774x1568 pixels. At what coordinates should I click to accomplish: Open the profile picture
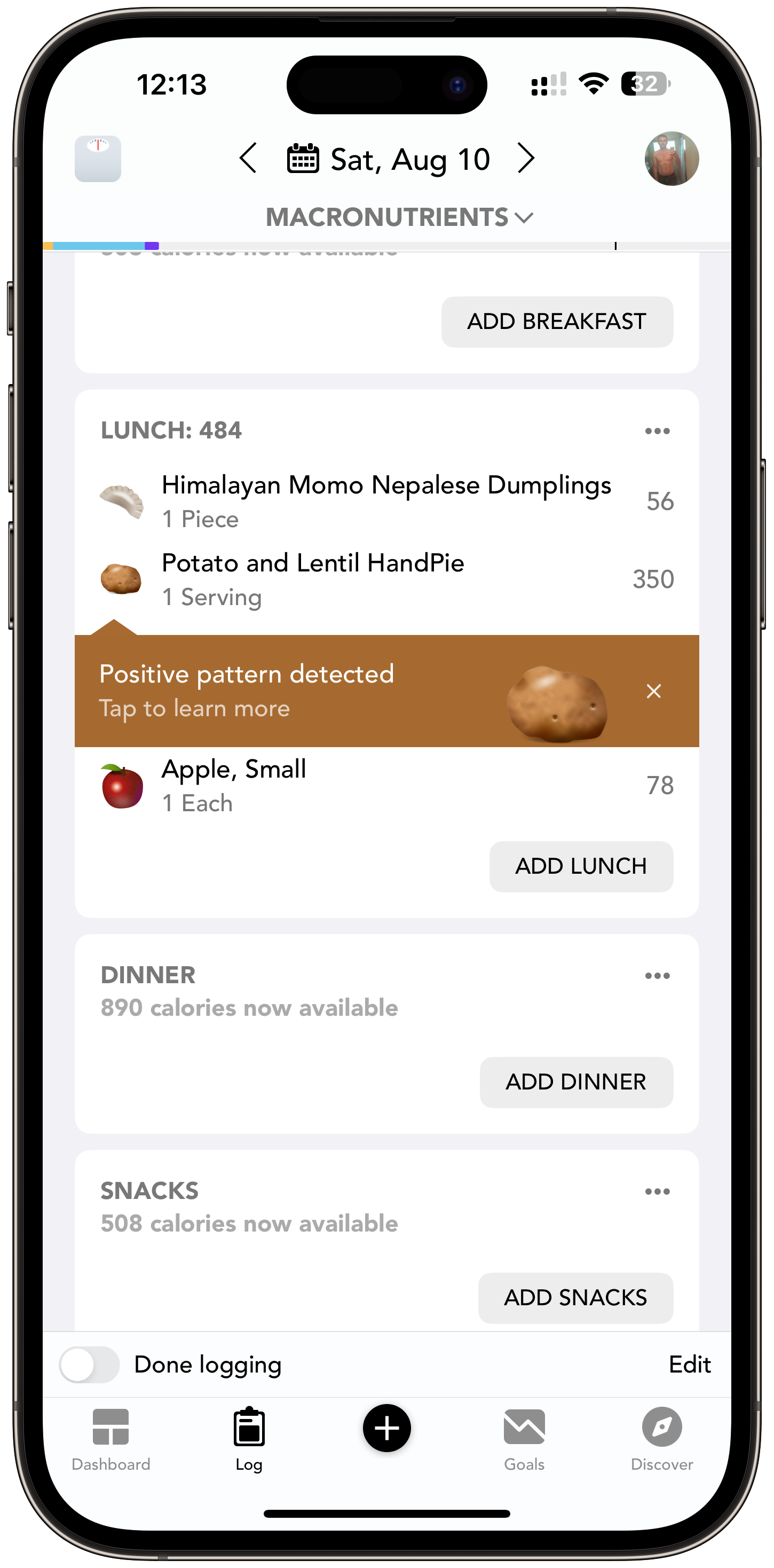[x=671, y=159]
